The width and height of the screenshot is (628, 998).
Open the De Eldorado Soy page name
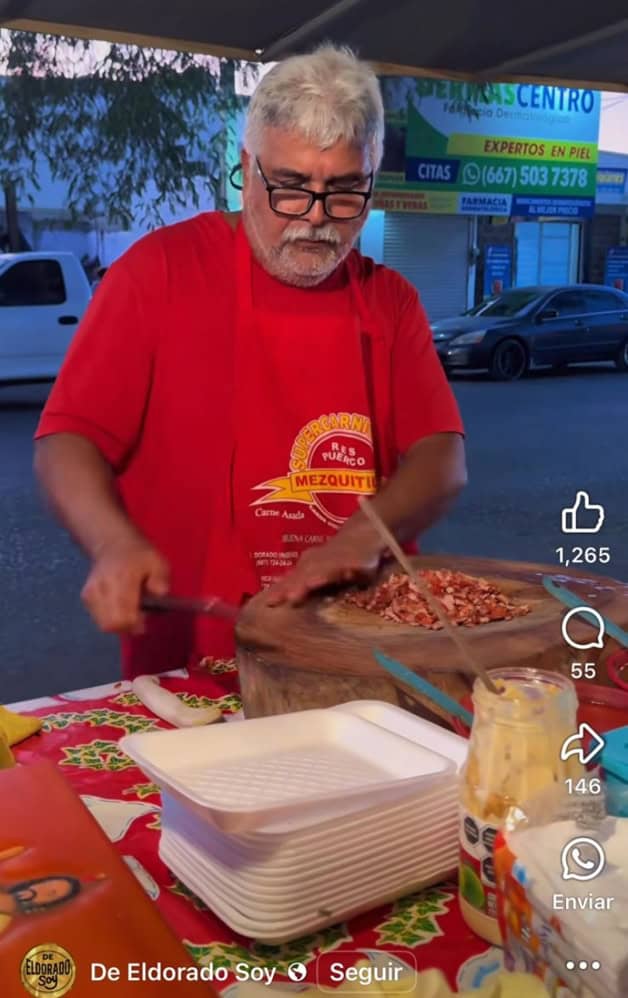pyautogui.click(x=186, y=971)
